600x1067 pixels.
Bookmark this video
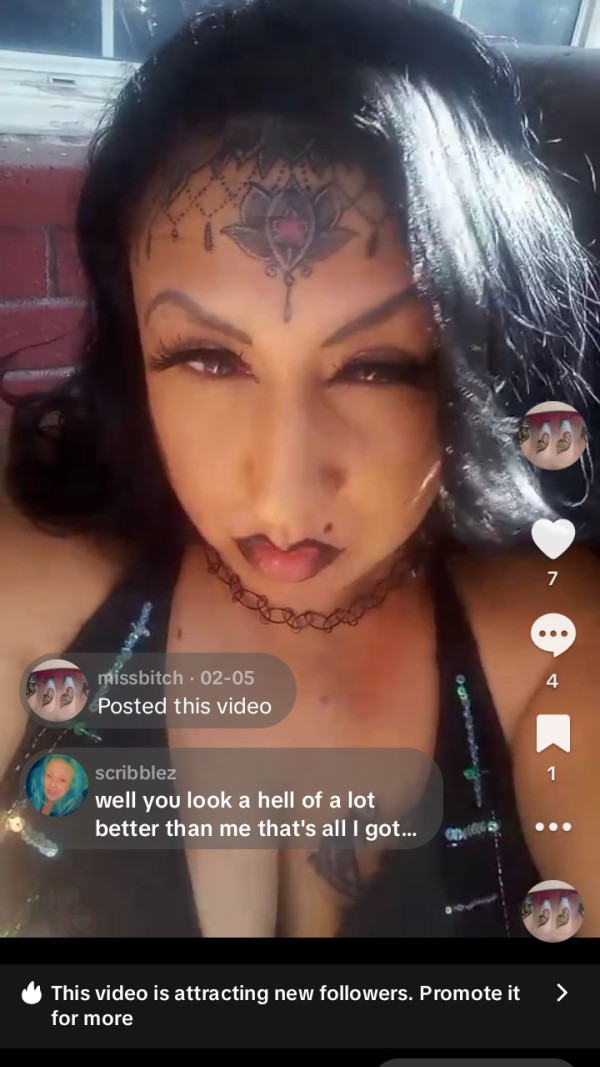(x=552, y=733)
